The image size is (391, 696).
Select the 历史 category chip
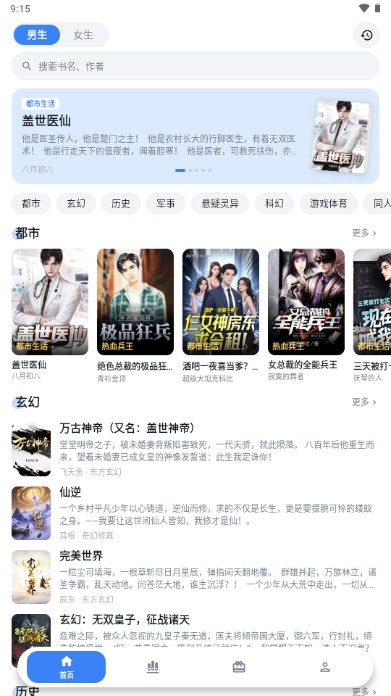[x=121, y=204]
